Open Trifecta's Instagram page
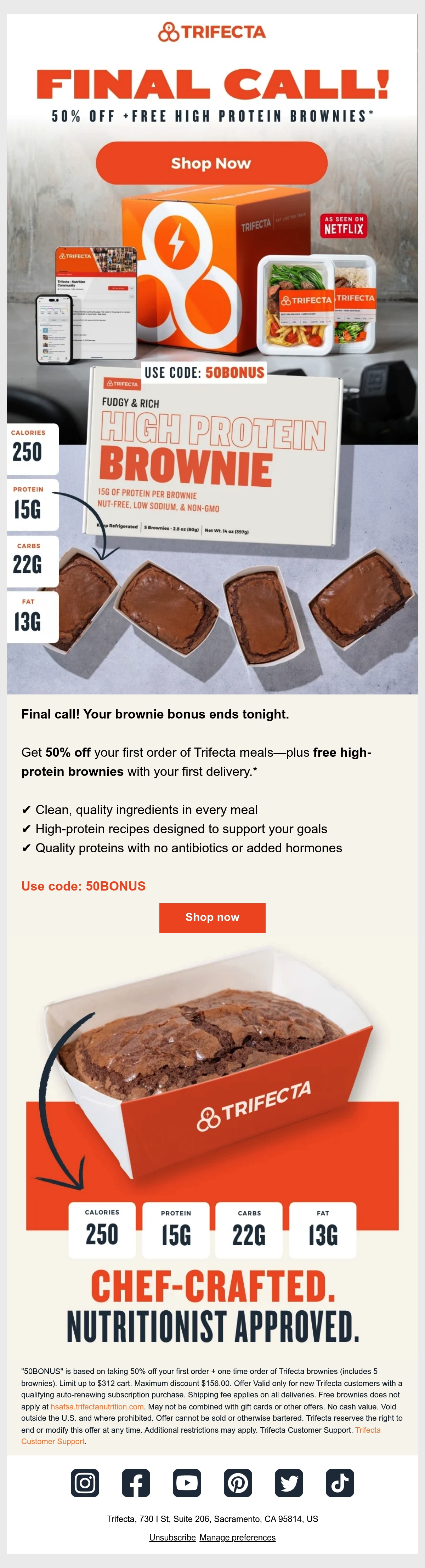The width and height of the screenshot is (425, 1568). [x=85, y=1483]
